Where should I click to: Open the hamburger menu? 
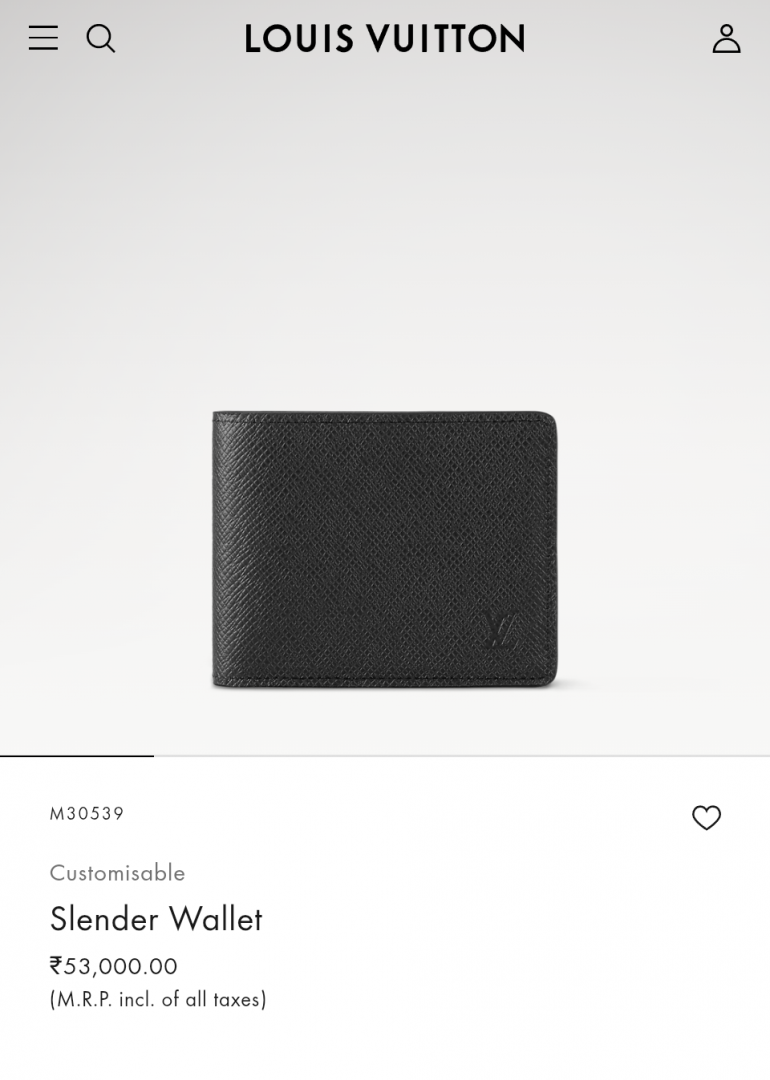coord(43,38)
